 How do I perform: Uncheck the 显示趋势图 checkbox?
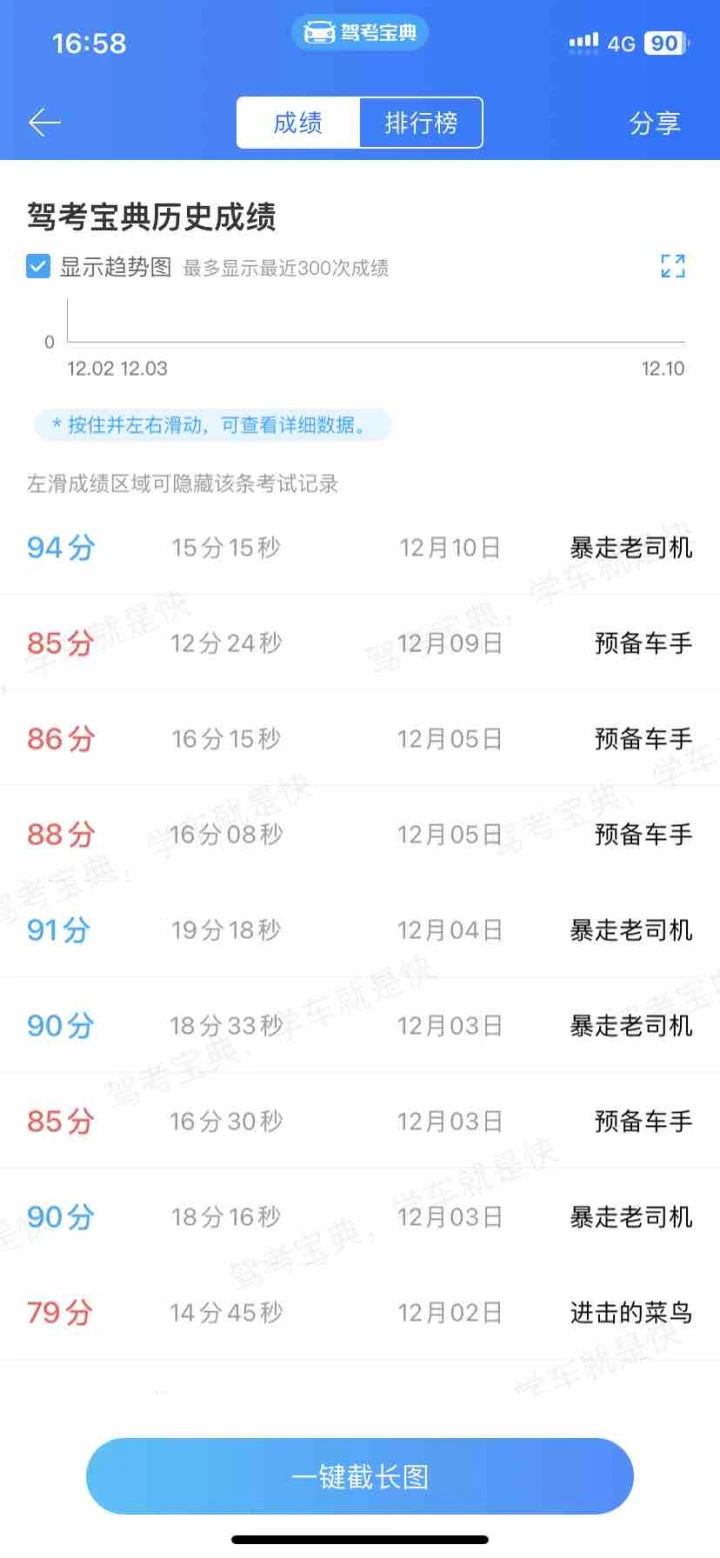point(38,267)
